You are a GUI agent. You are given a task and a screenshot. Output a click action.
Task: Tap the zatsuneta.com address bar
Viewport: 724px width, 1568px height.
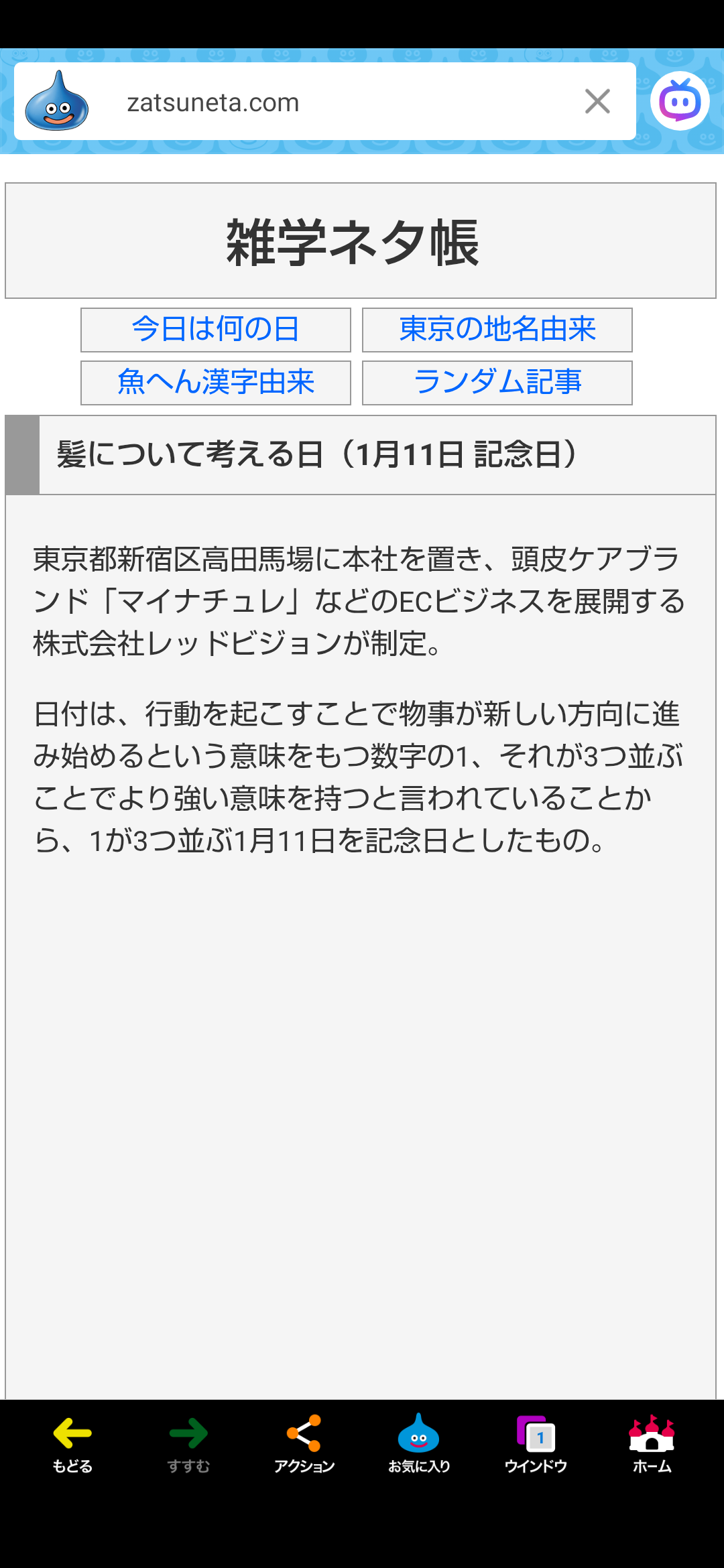(322, 102)
